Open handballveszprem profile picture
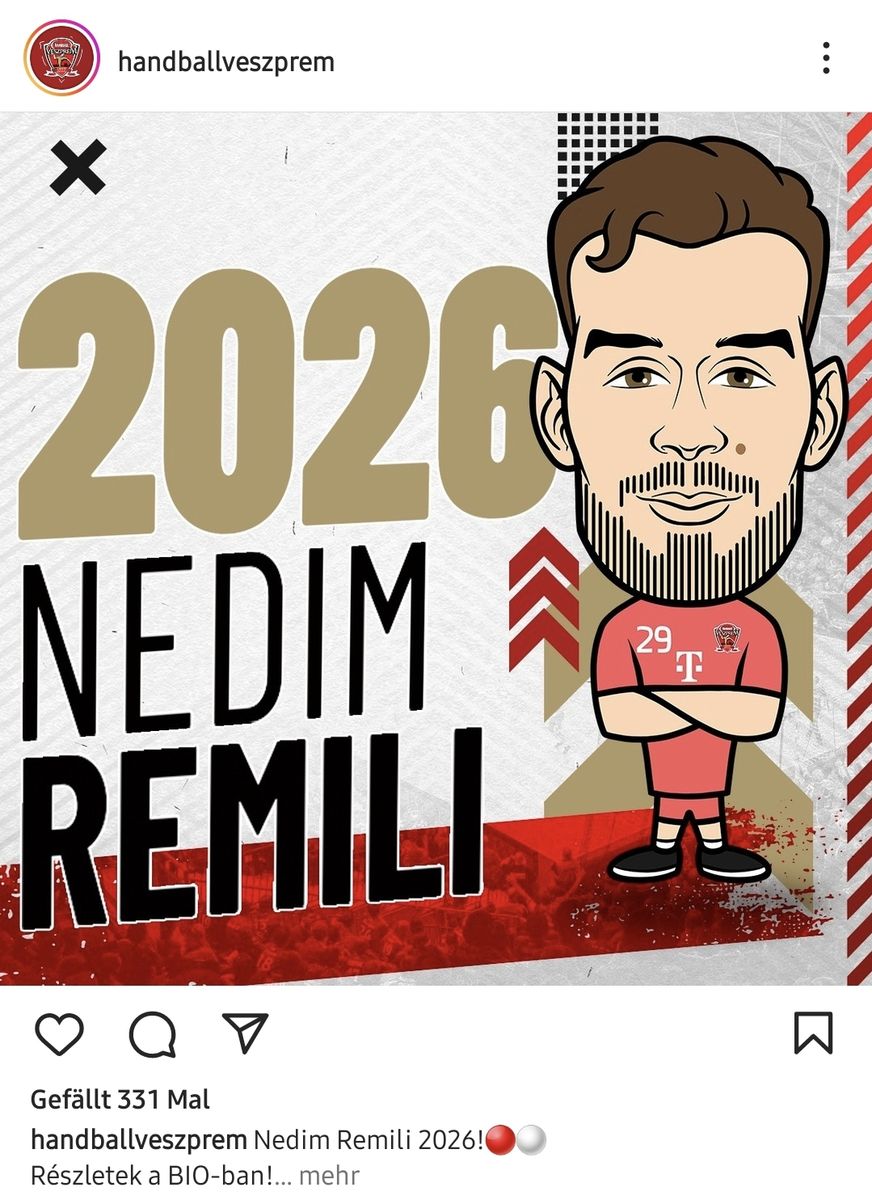The height and width of the screenshot is (1200, 872). point(62,59)
